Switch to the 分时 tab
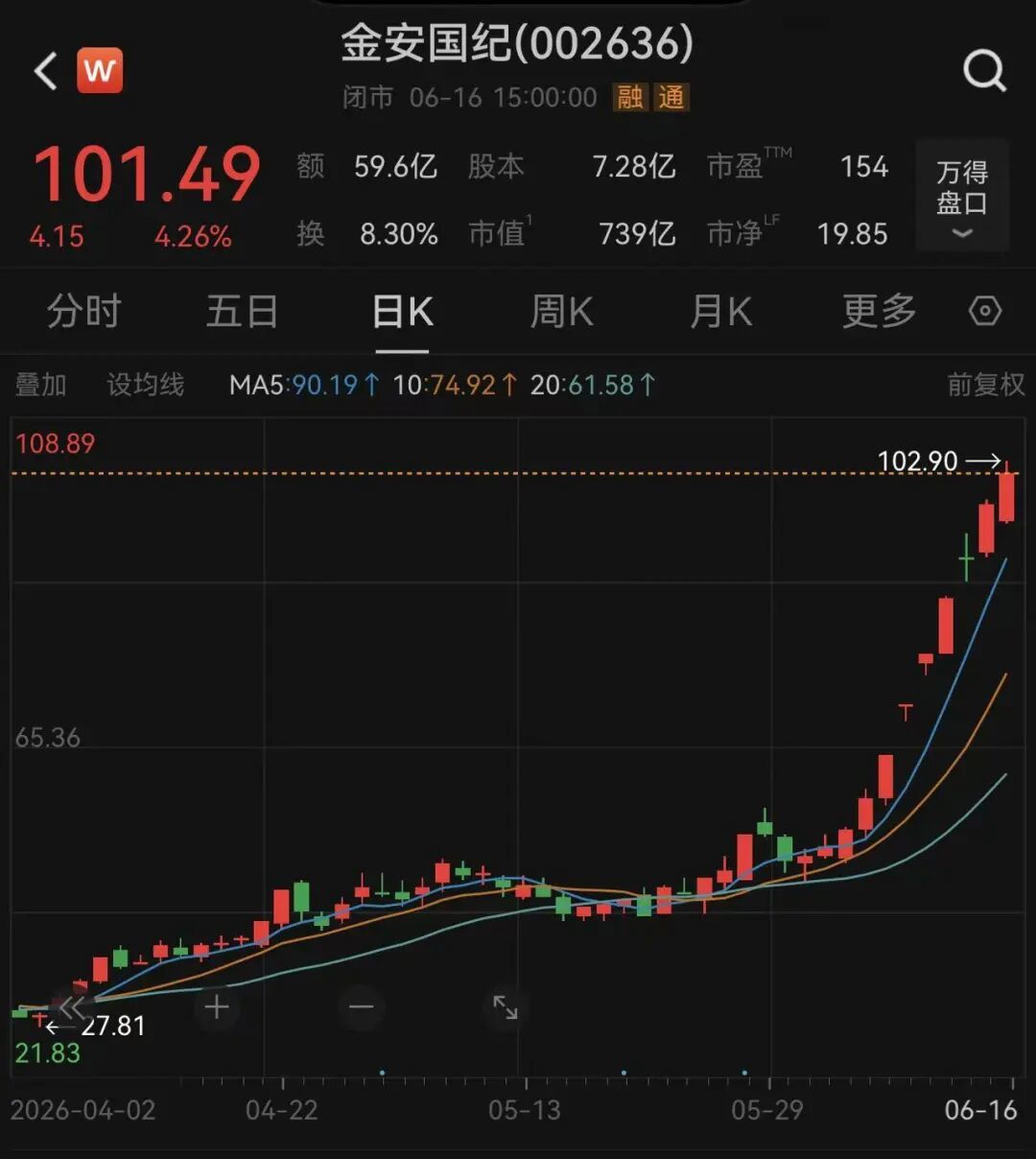Image resolution: width=1036 pixels, height=1159 pixels. click(x=84, y=312)
